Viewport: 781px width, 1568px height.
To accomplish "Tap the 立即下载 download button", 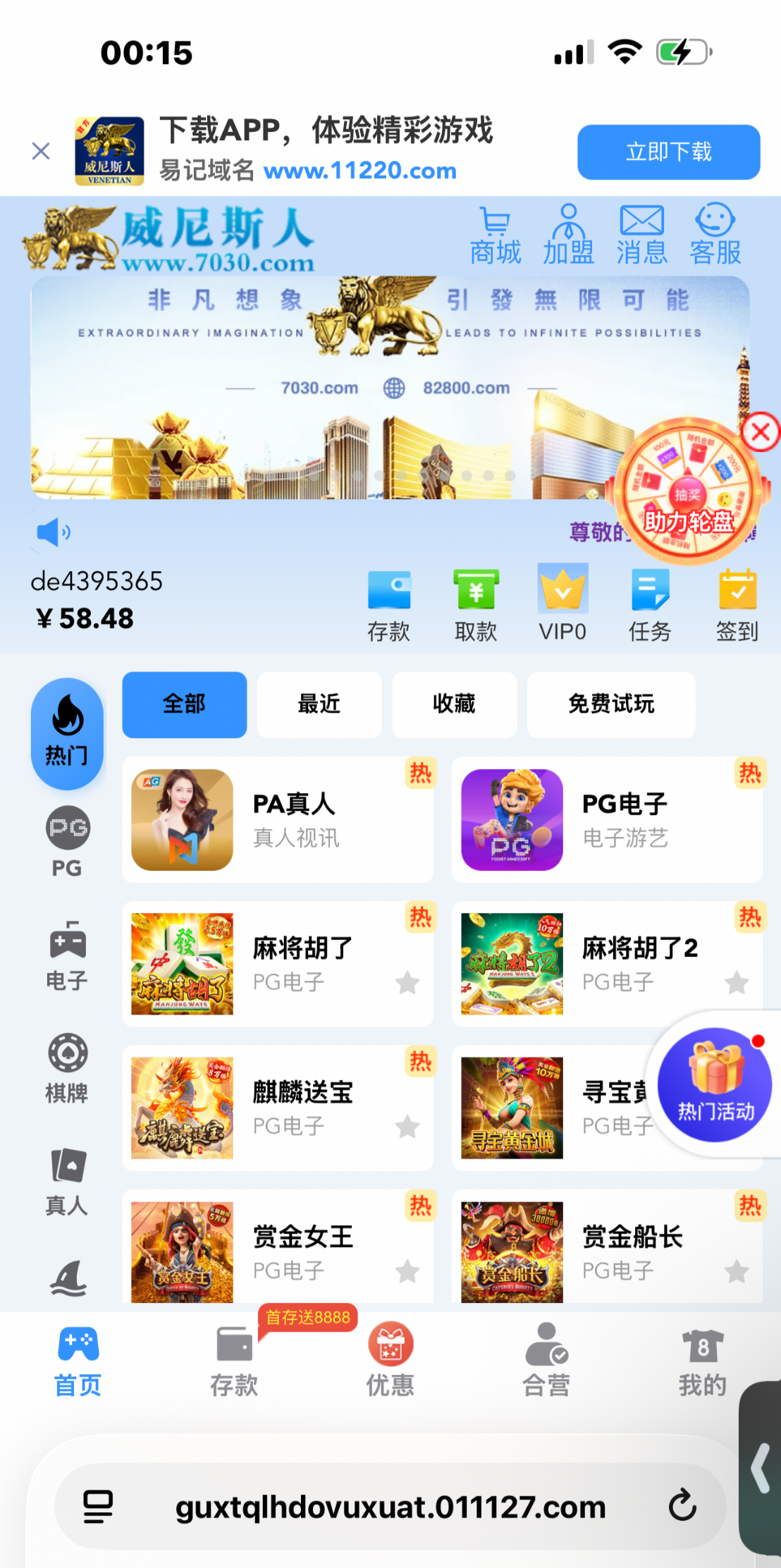I will (x=668, y=152).
